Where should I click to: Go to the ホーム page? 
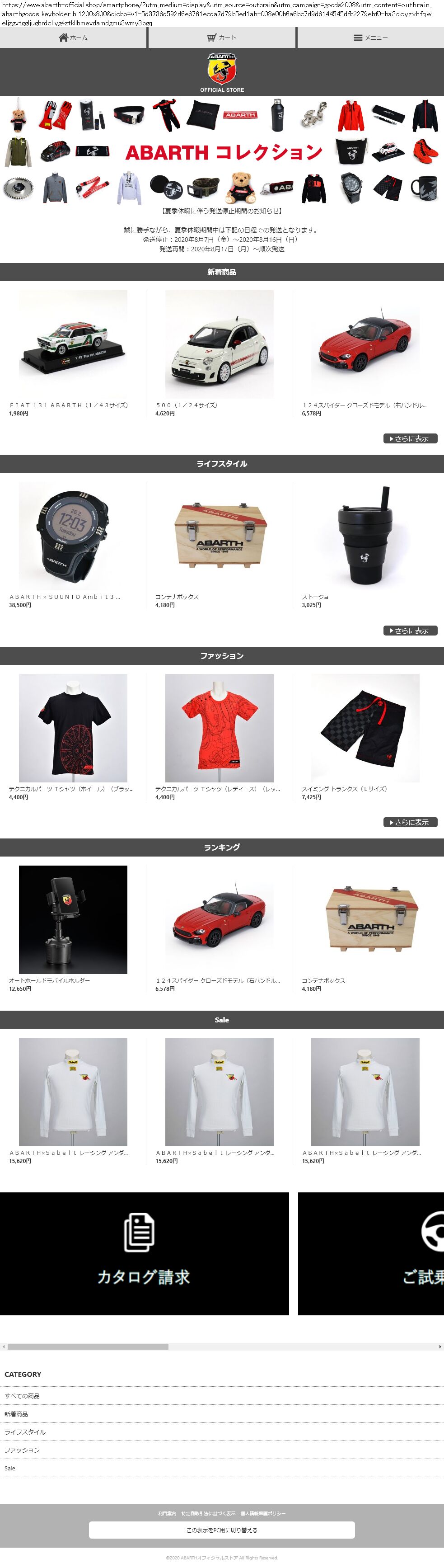click(x=73, y=38)
